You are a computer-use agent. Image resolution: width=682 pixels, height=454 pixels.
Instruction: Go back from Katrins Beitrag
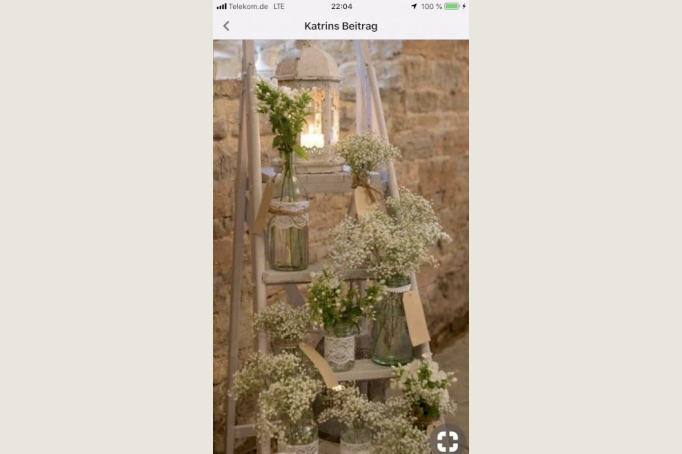click(x=226, y=26)
